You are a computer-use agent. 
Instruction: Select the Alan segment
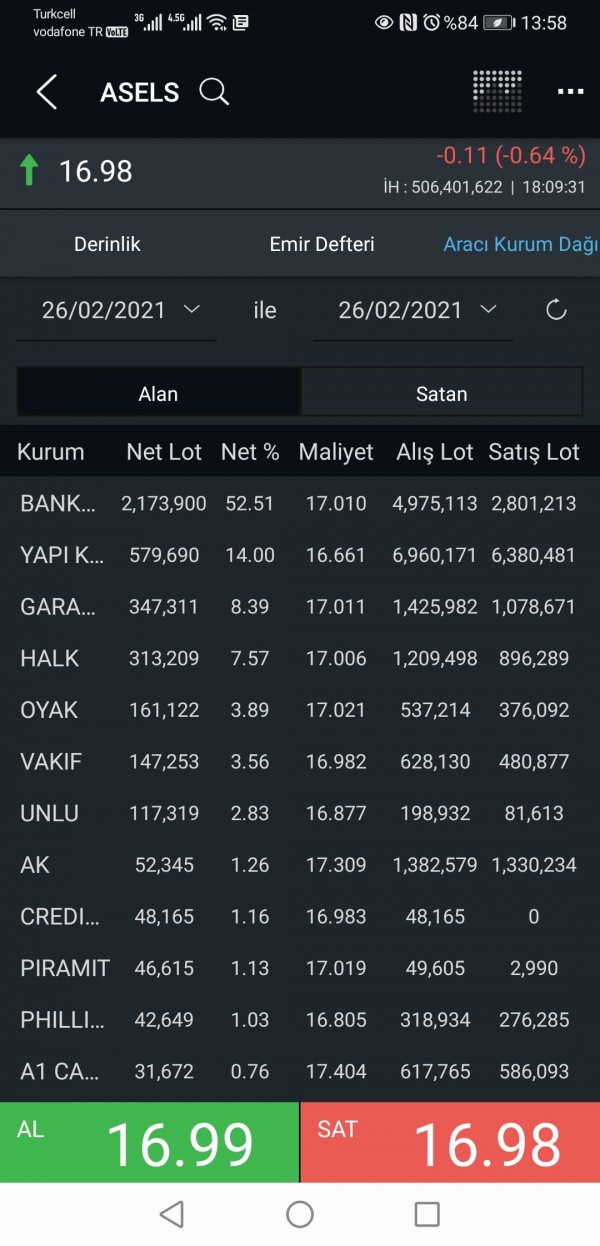(158, 393)
